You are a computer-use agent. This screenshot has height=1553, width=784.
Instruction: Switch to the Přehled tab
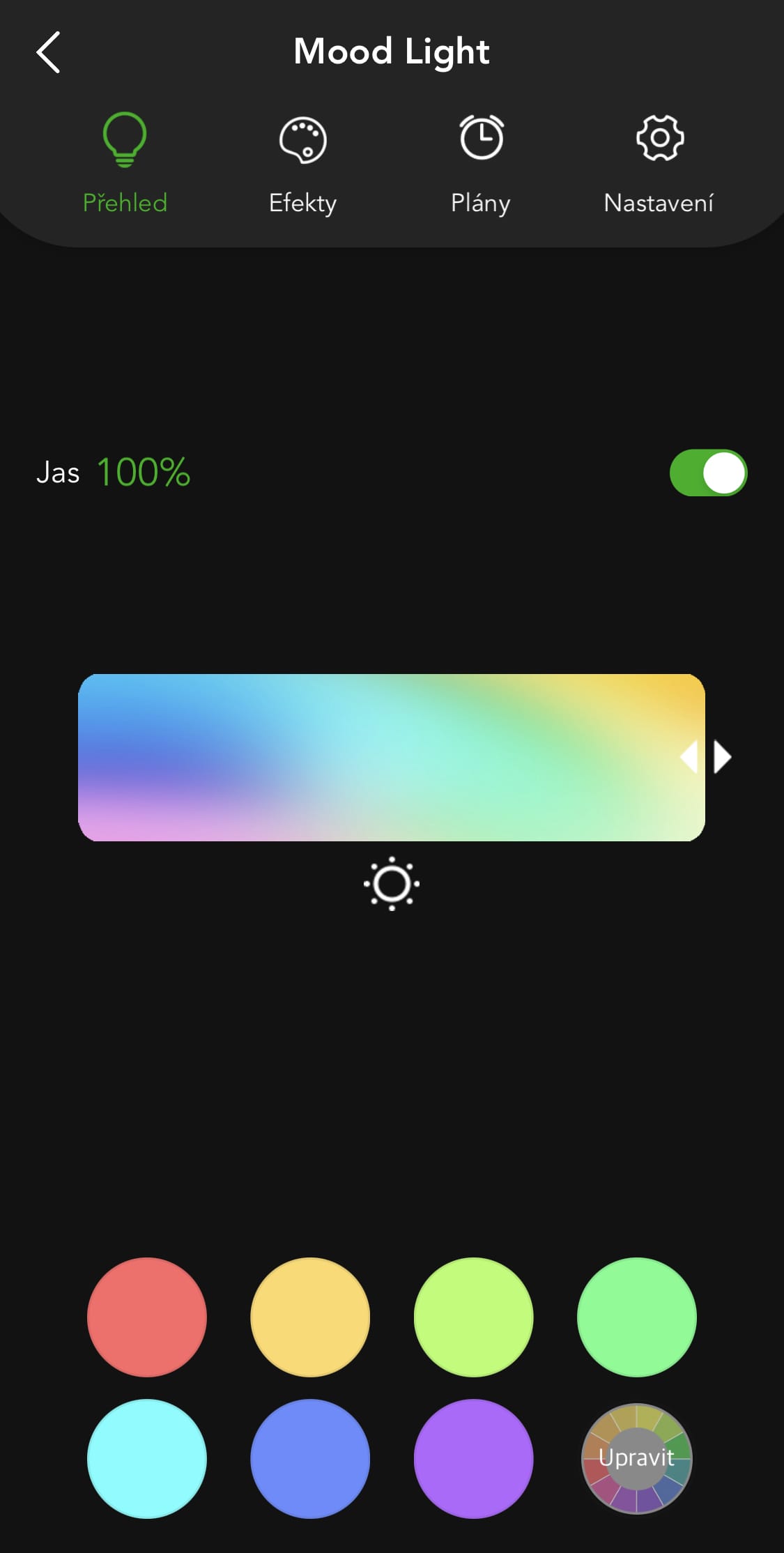[125, 164]
